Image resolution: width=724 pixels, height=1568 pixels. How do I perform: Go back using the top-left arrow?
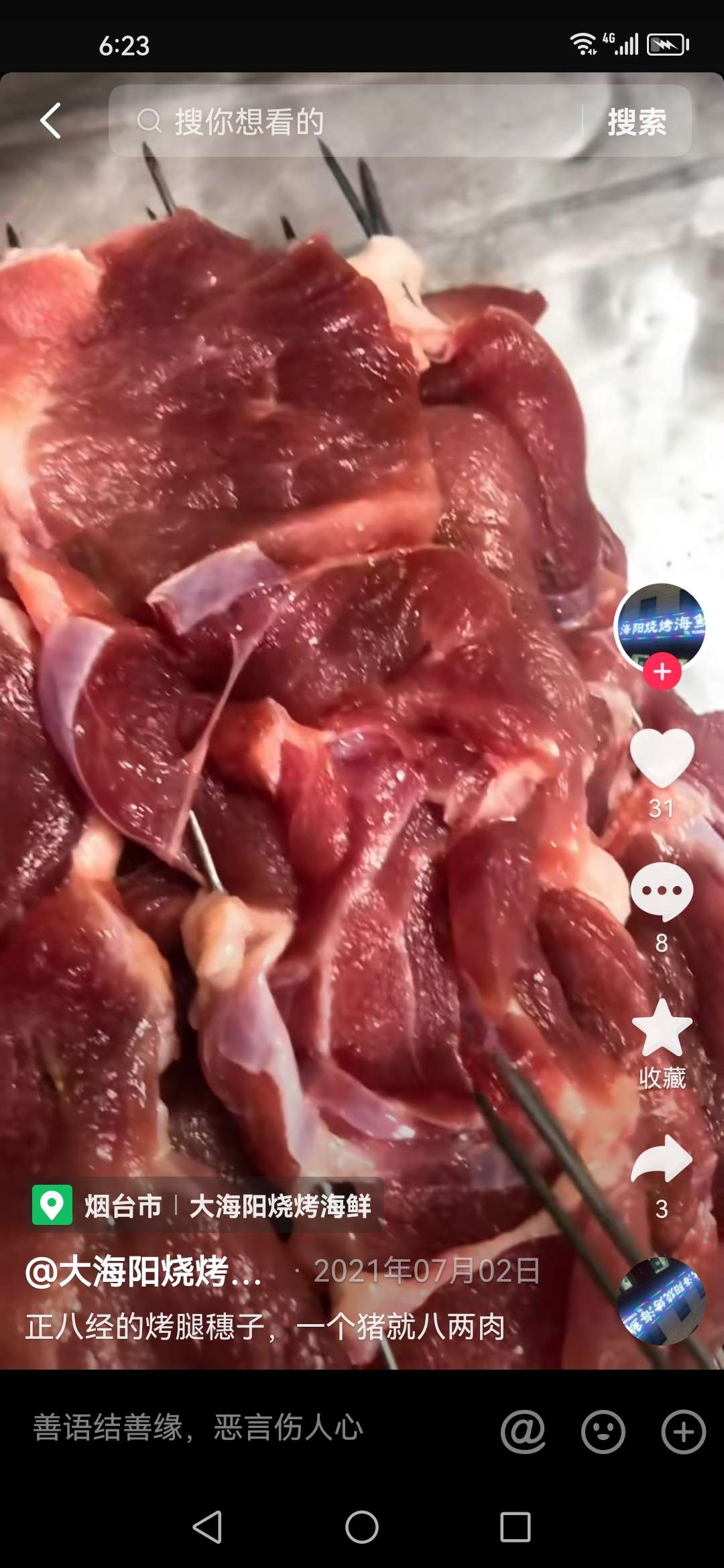(x=51, y=121)
